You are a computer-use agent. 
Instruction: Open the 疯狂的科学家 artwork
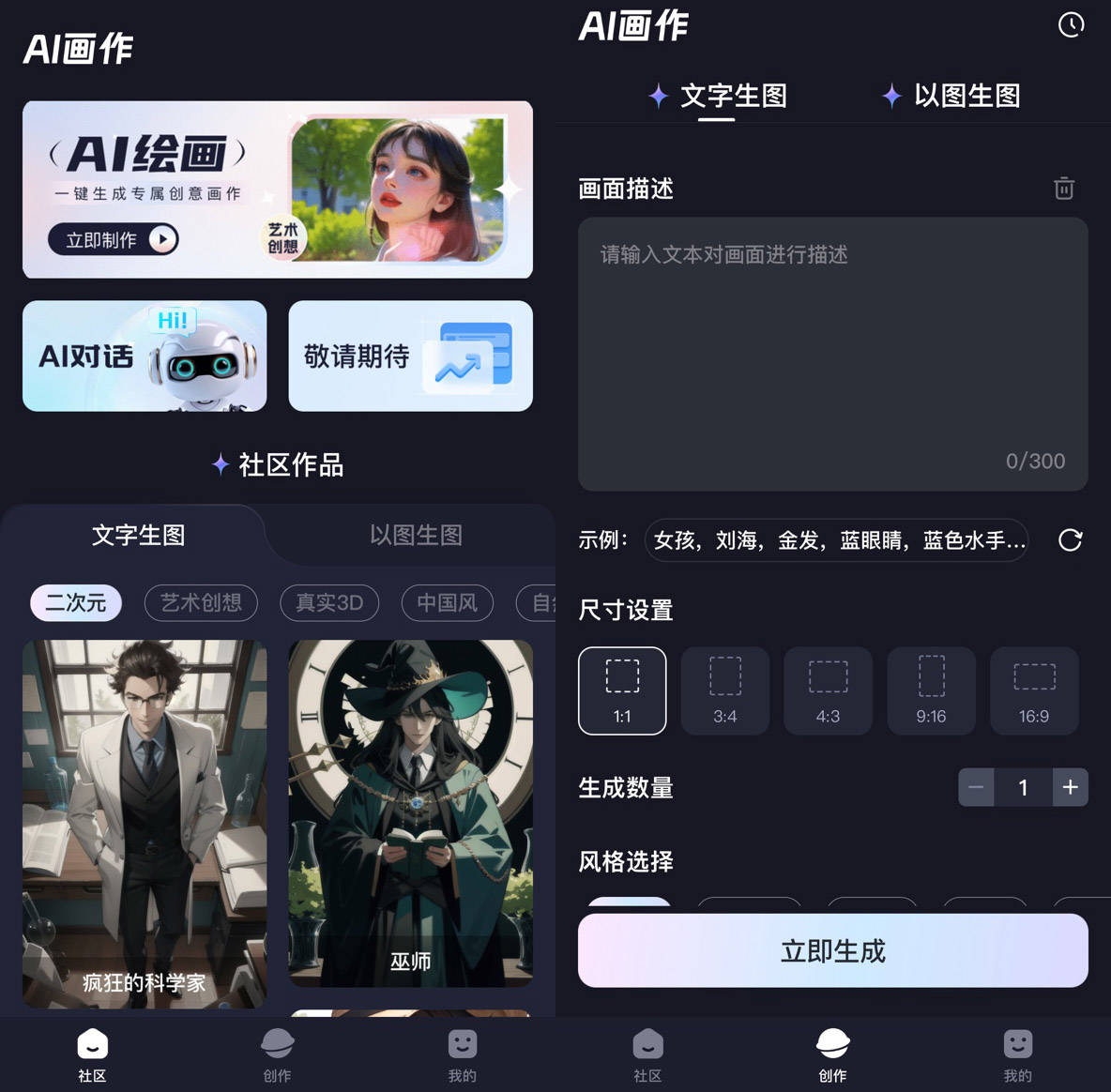point(145,824)
